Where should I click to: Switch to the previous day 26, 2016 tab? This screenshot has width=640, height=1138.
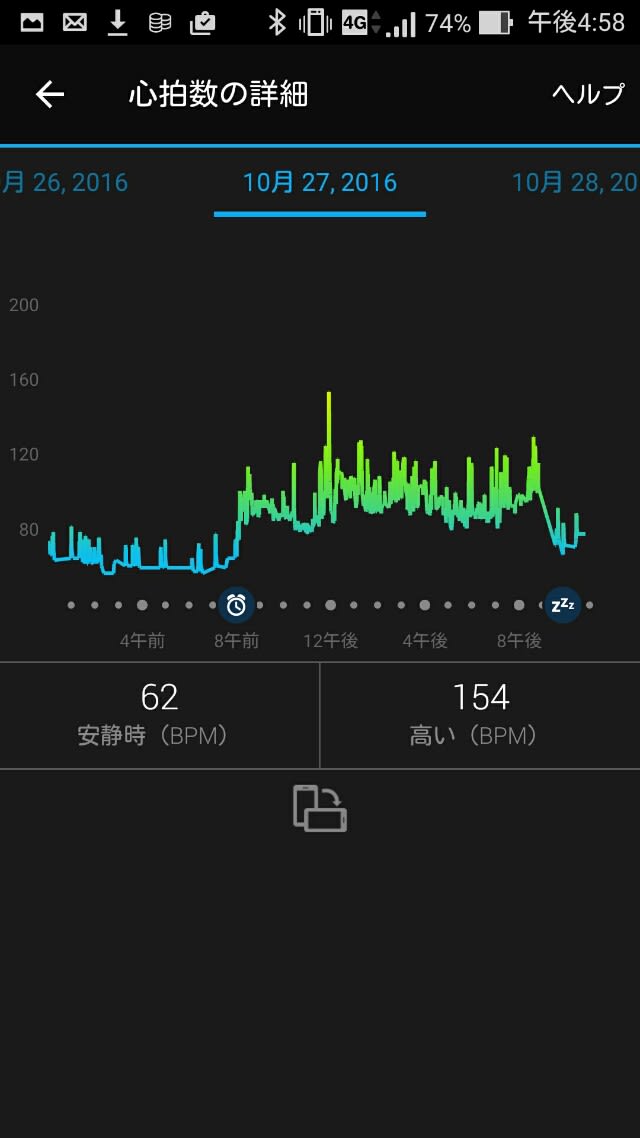click(x=65, y=181)
